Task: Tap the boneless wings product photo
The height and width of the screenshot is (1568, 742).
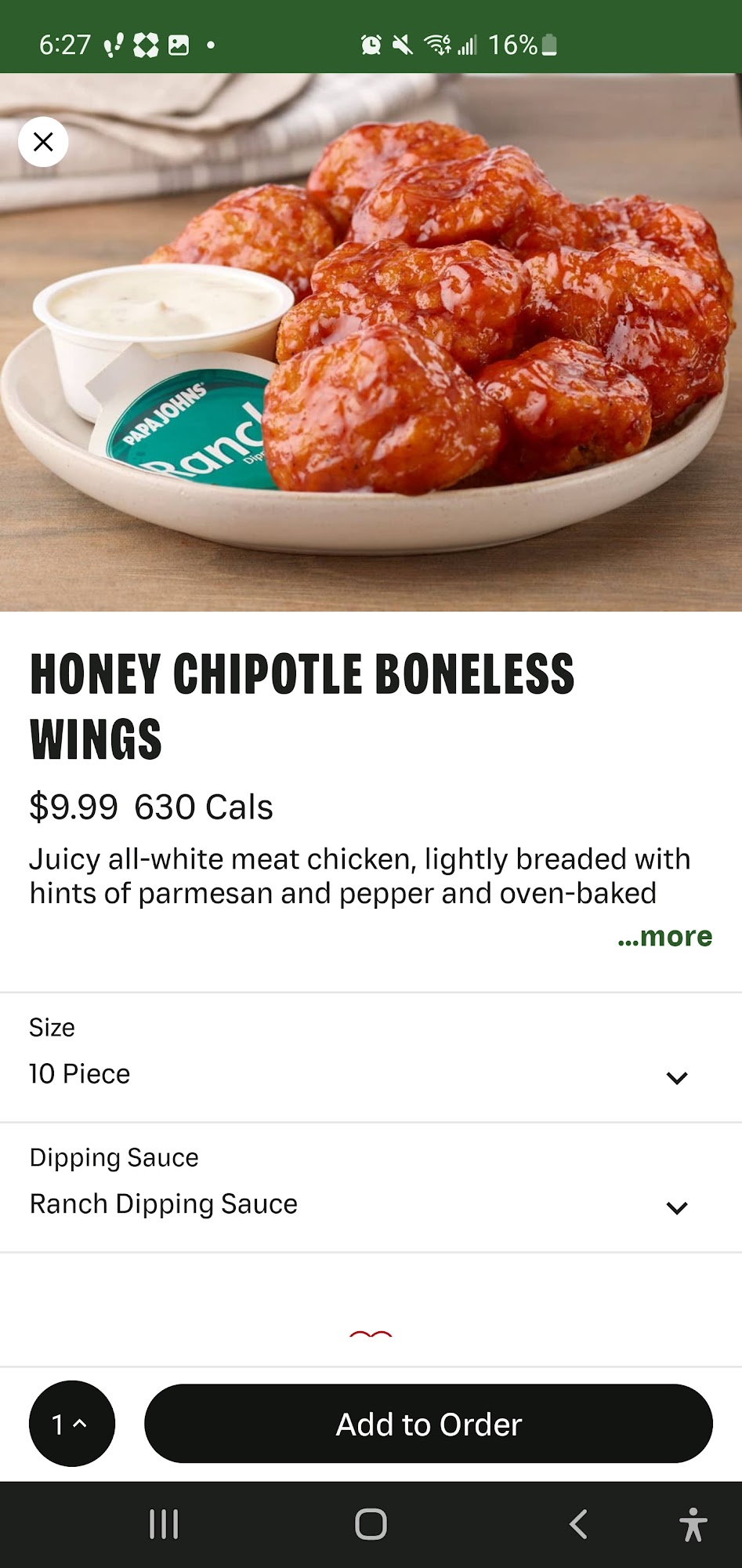Action: [x=371, y=341]
